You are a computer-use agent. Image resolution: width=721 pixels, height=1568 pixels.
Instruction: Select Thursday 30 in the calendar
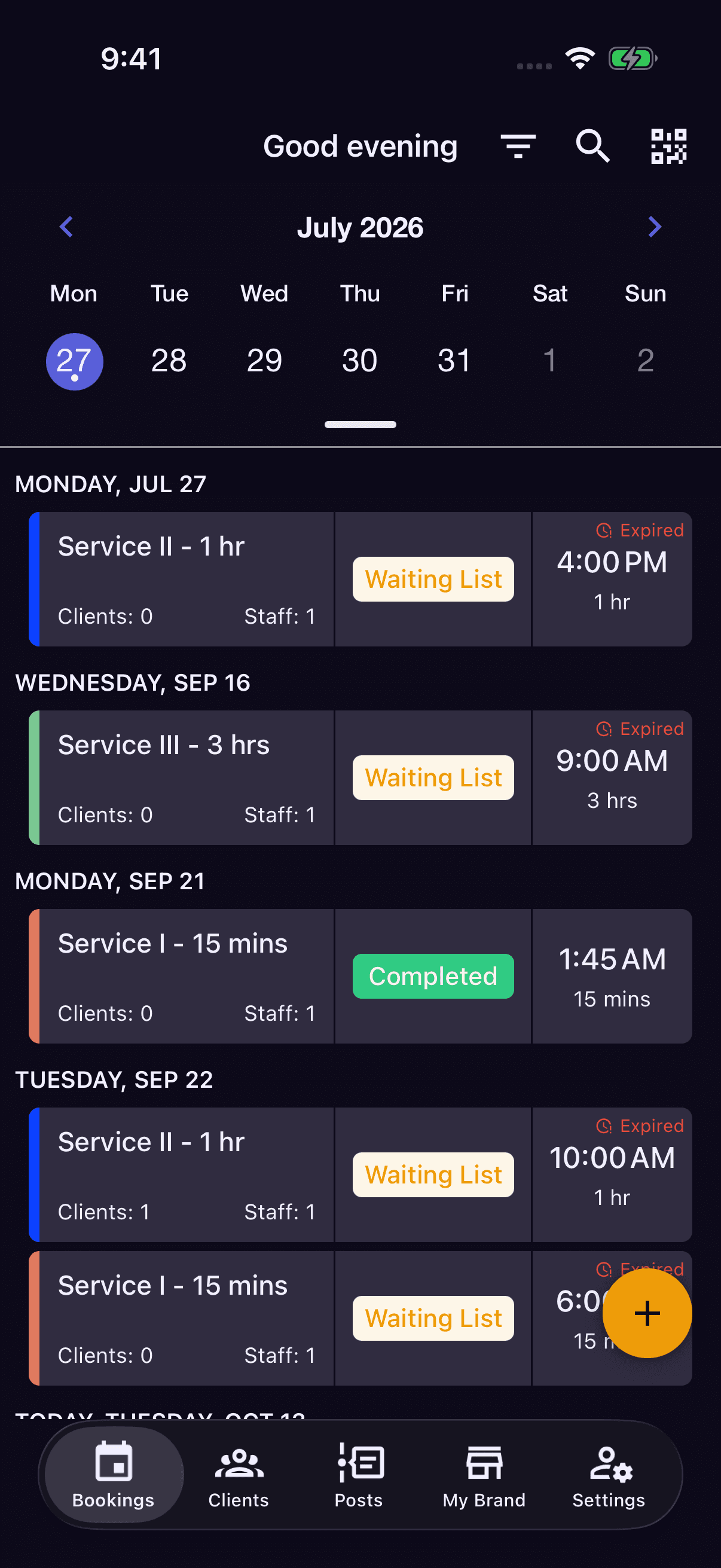(x=359, y=361)
